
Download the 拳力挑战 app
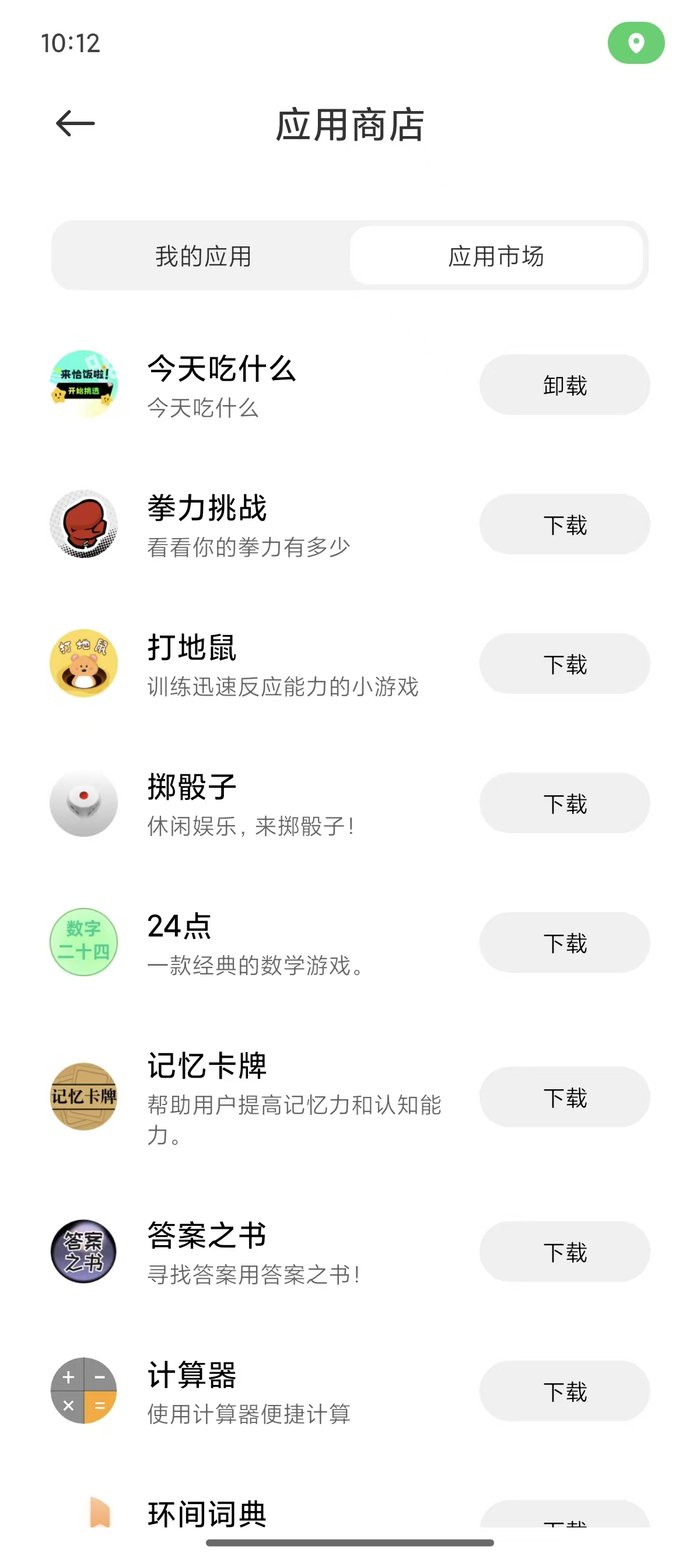pos(564,525)
